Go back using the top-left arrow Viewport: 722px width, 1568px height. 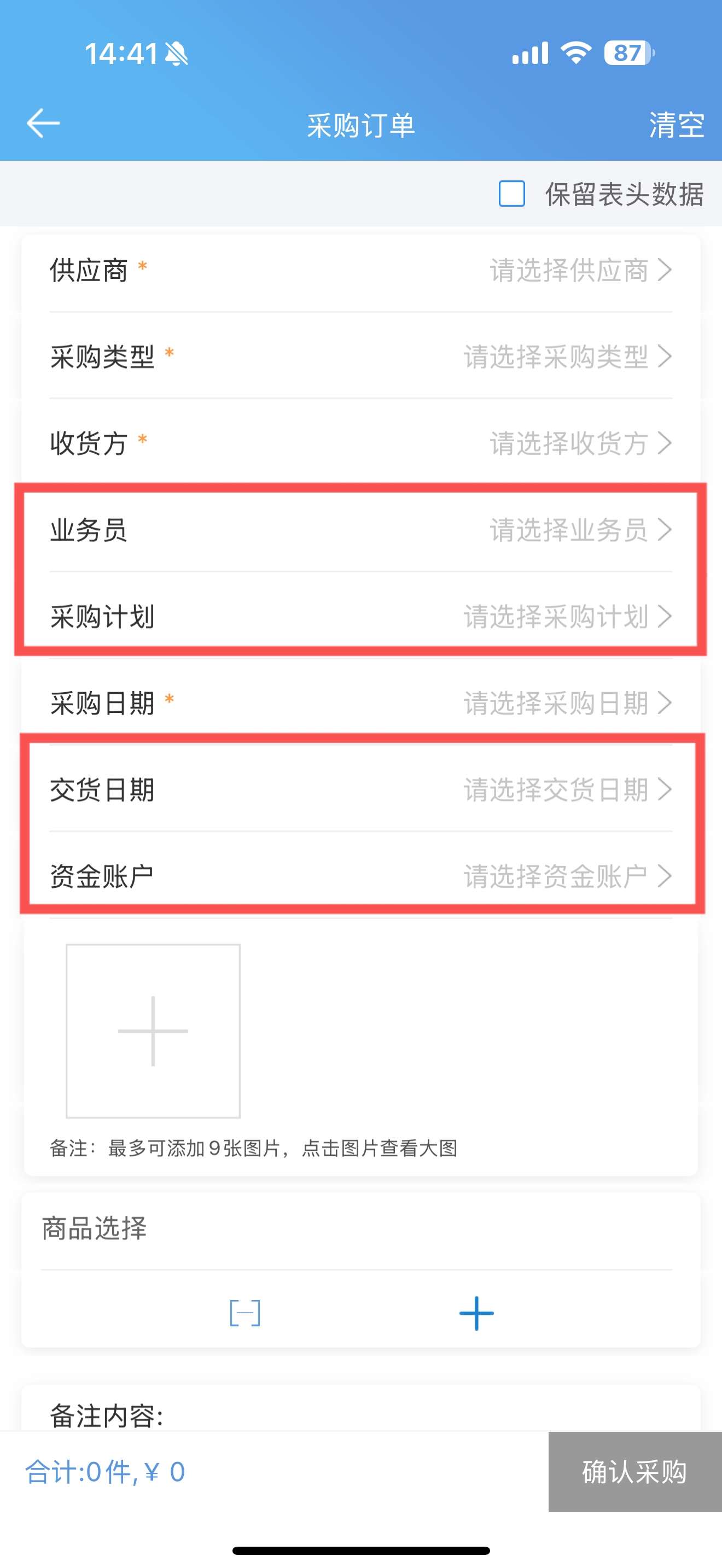[x=43, y=124]
